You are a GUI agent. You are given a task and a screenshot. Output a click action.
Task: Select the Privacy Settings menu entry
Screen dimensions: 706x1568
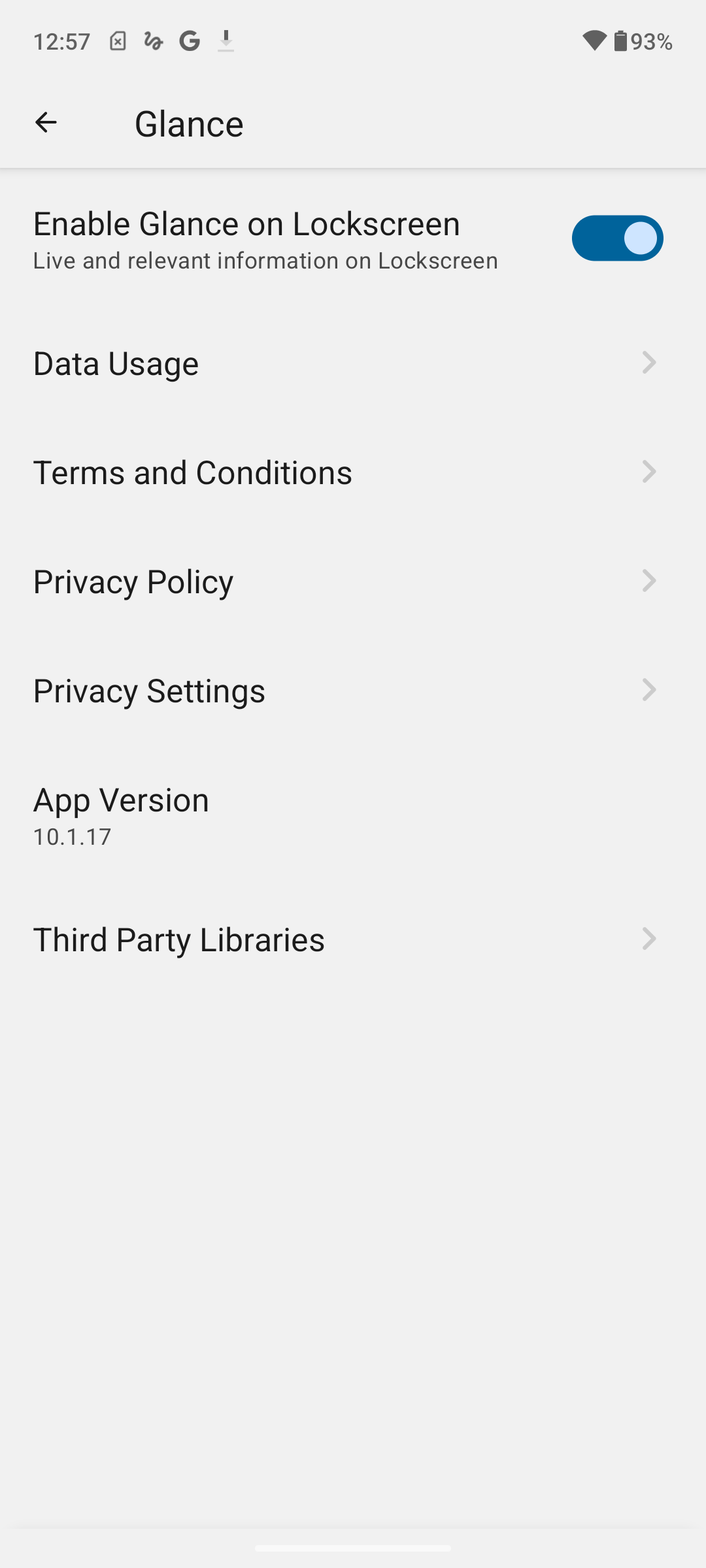(149, 690)
